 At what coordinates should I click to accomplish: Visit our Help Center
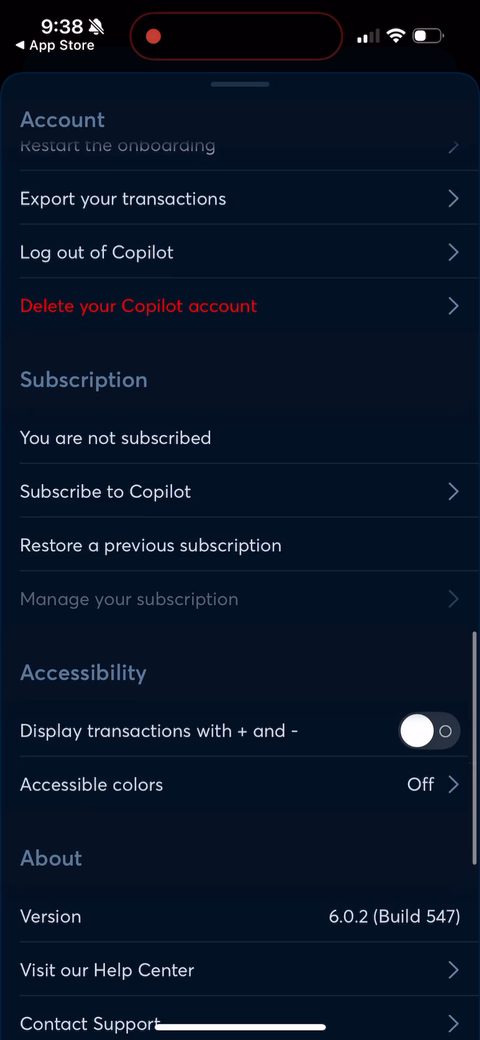[x=240, y=970]
